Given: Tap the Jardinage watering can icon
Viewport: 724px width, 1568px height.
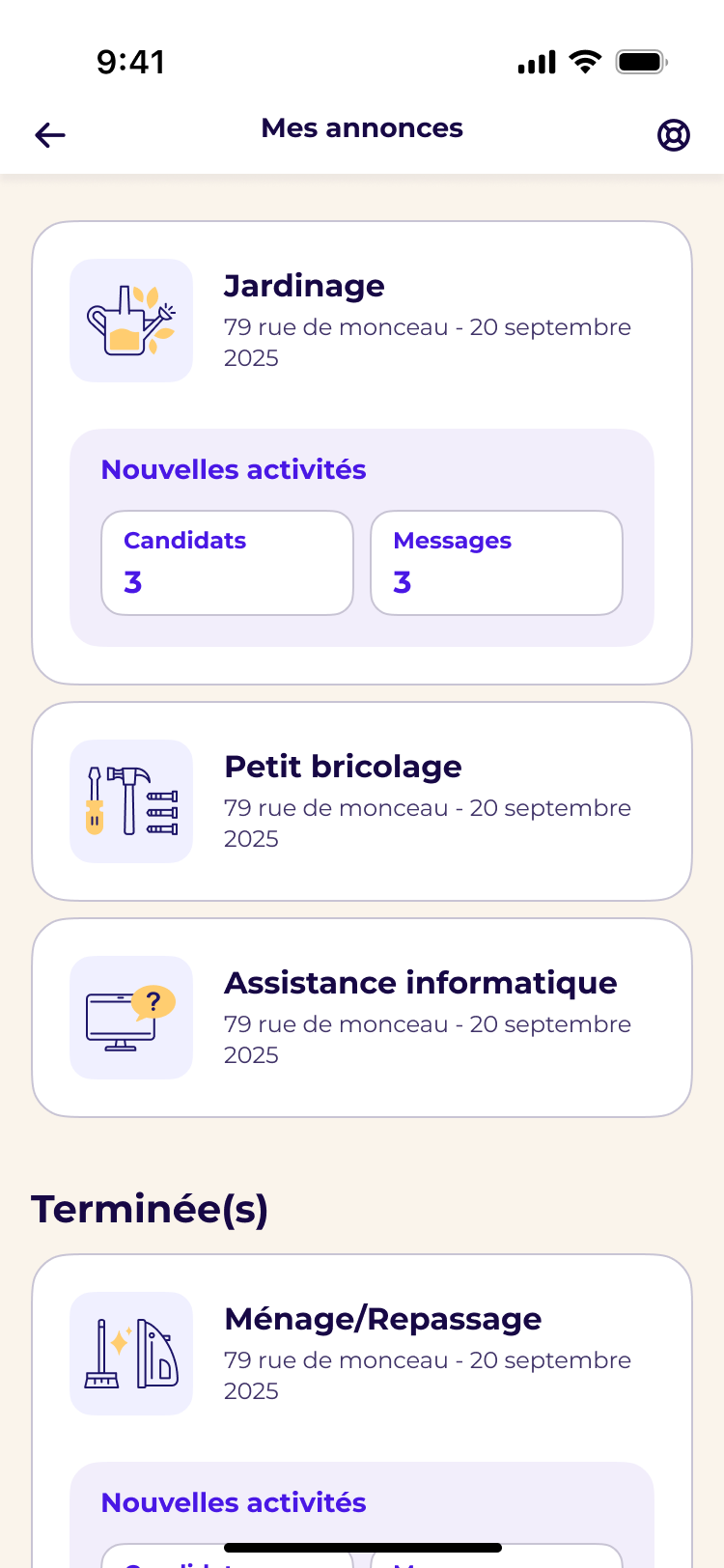Looking at the screenshot, I should [x=131, y=321].
